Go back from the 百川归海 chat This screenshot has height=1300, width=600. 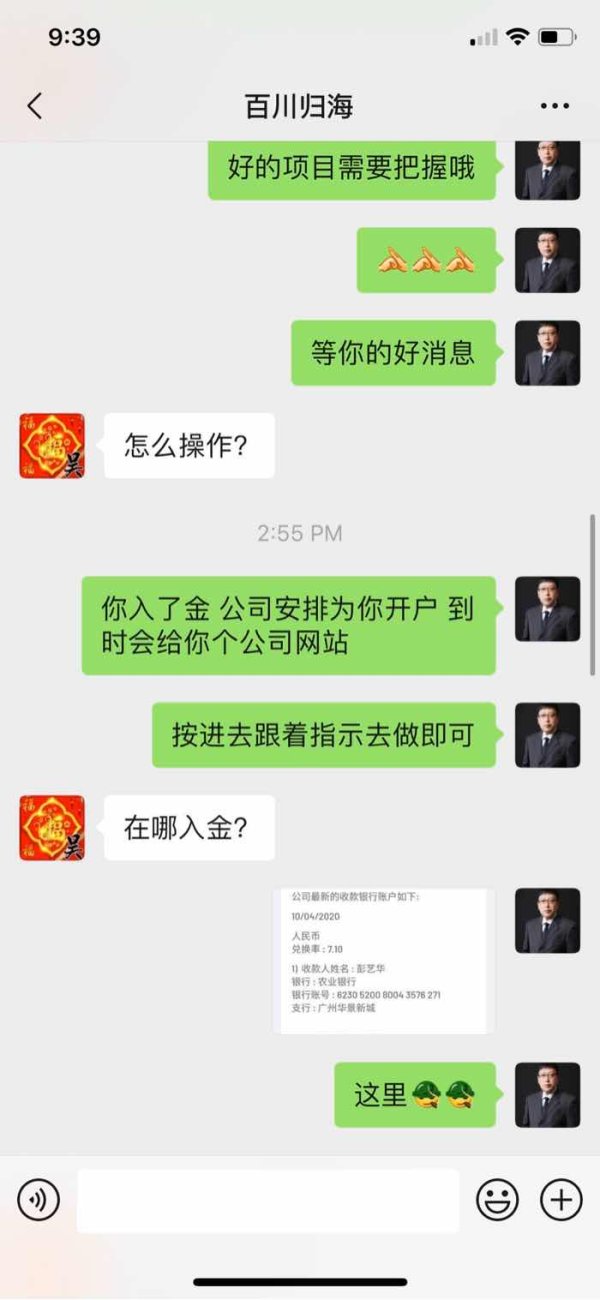click(35, 106)
